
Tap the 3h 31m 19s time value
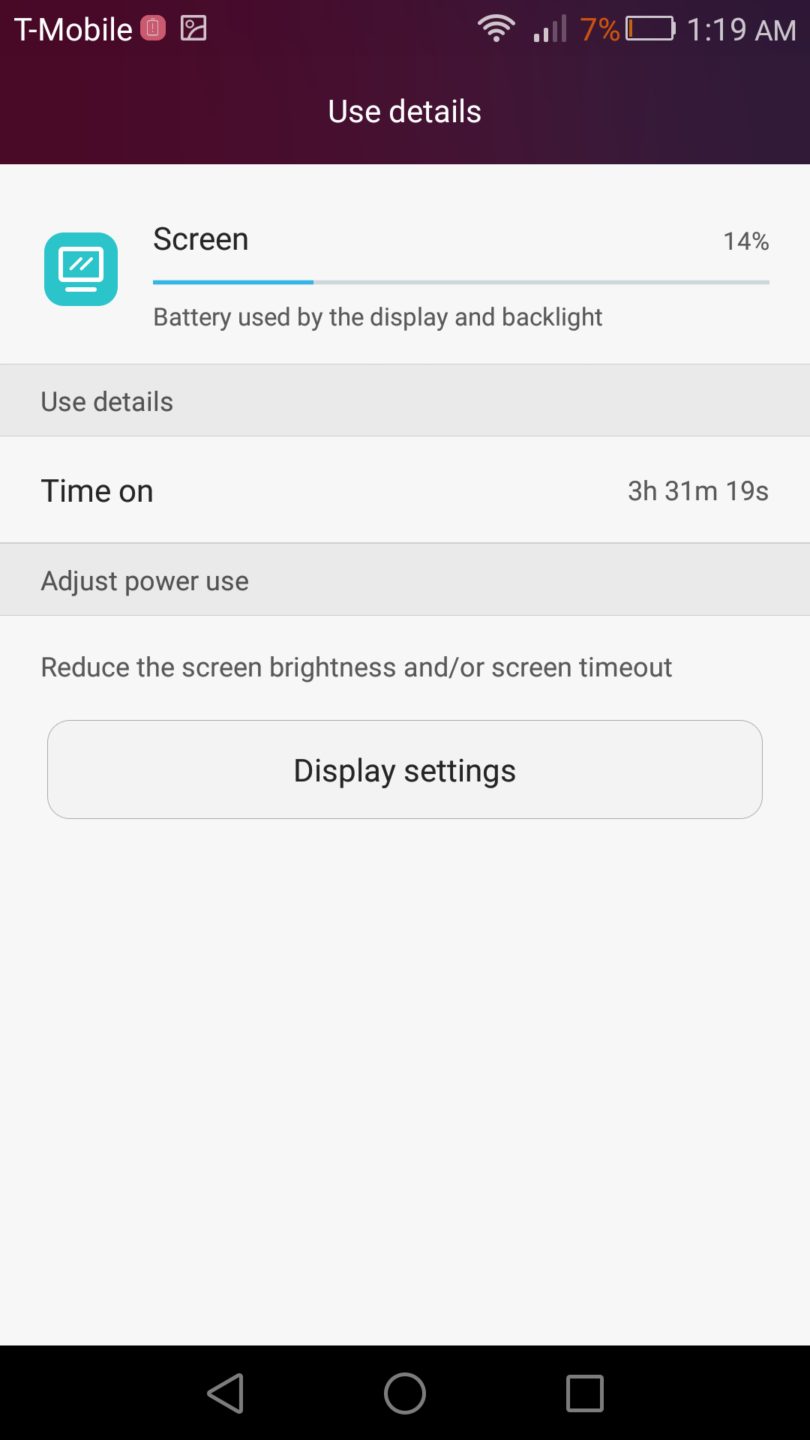click(697, 490)
